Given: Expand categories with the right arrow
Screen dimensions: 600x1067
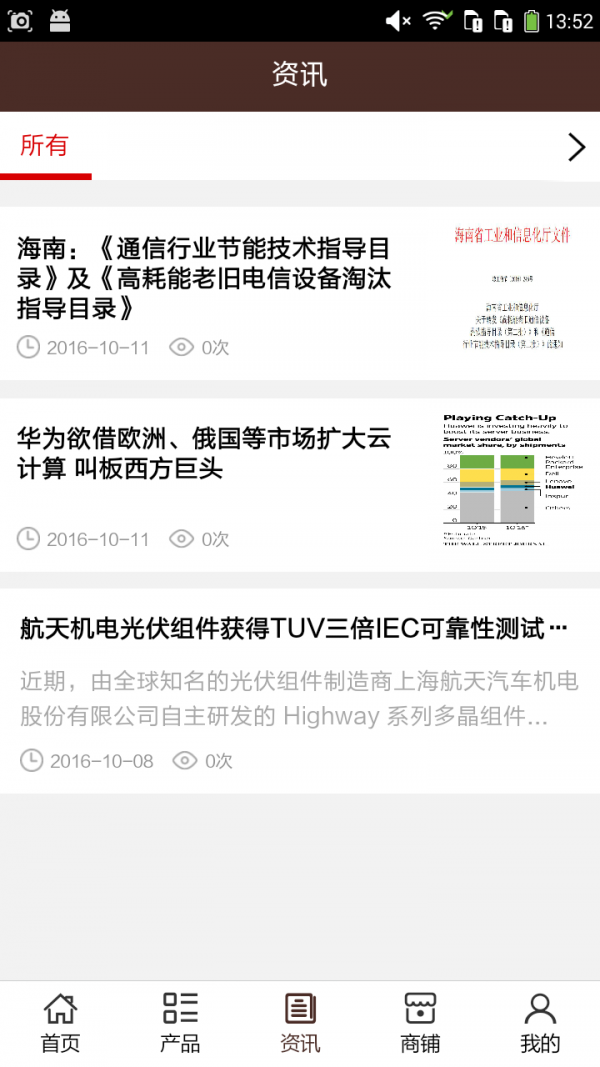Looking at the screenshot, I should pos(576,147).
